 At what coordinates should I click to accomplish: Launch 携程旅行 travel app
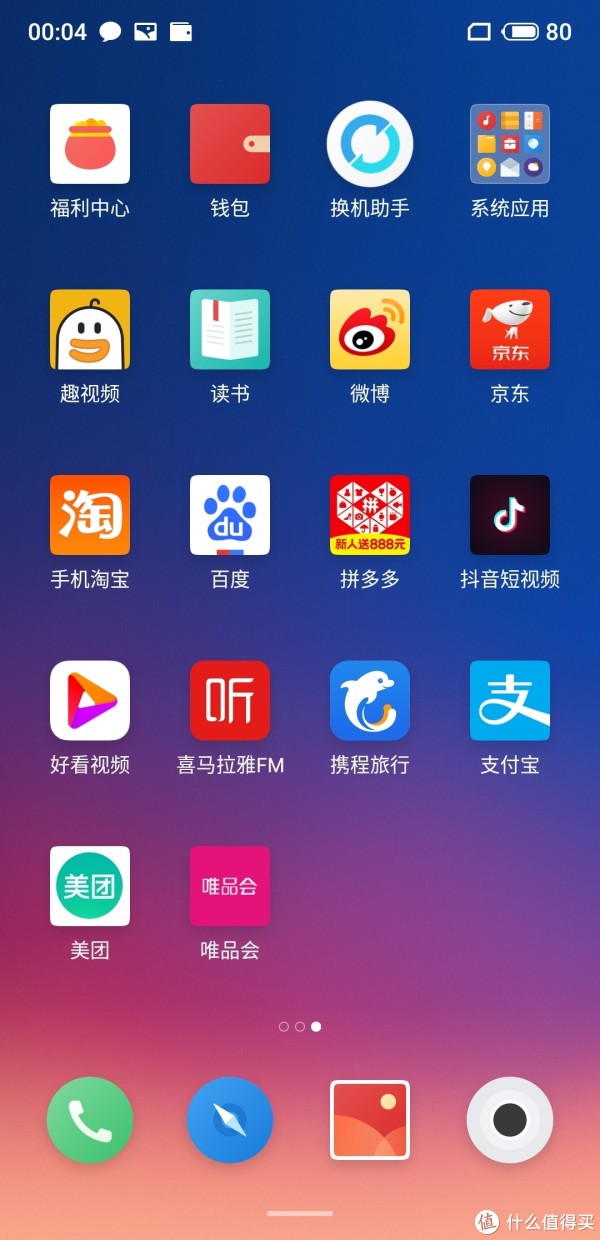pyautogui.click(x=370, y=700)
